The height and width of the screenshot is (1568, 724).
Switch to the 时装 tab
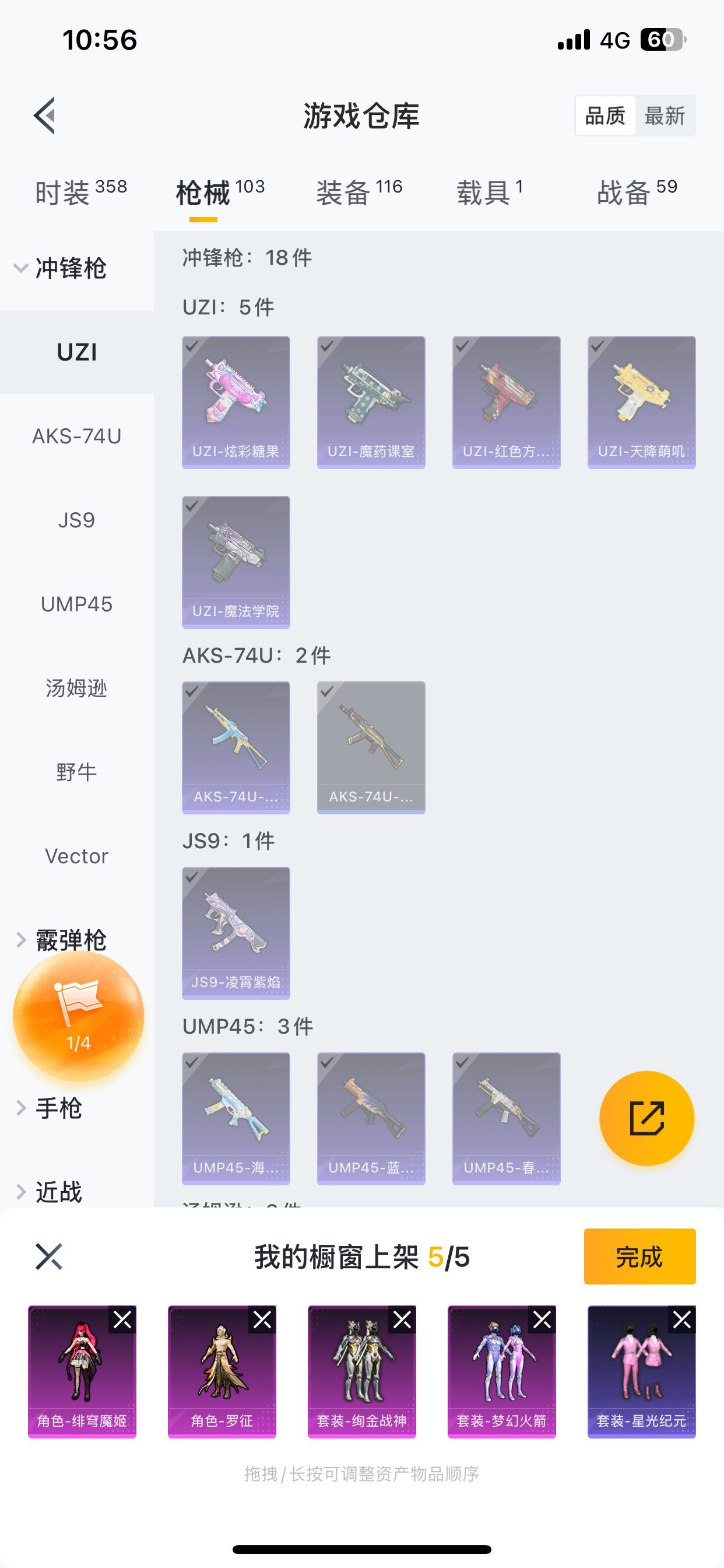[x=80, y=192]
